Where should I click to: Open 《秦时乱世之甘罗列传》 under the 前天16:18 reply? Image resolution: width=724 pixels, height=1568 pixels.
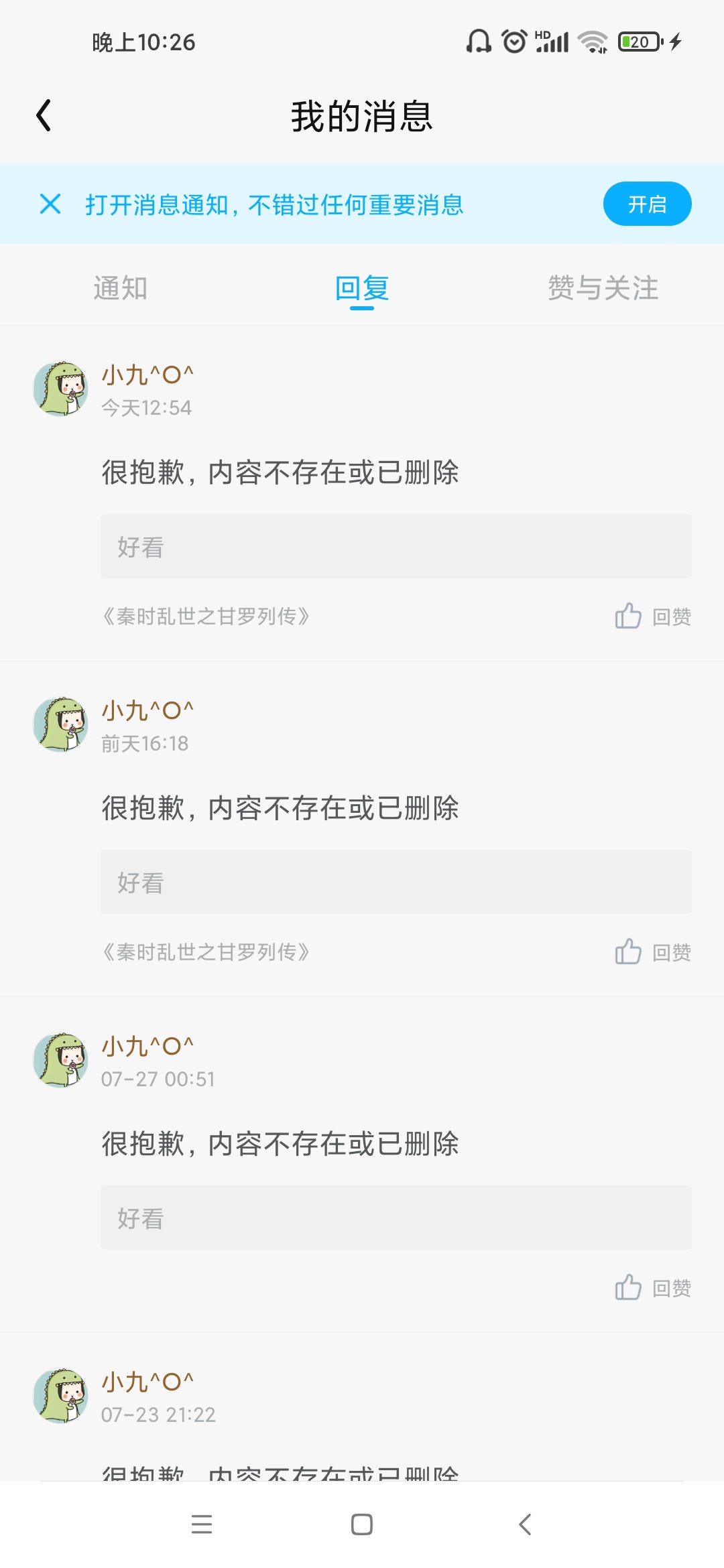206,952
